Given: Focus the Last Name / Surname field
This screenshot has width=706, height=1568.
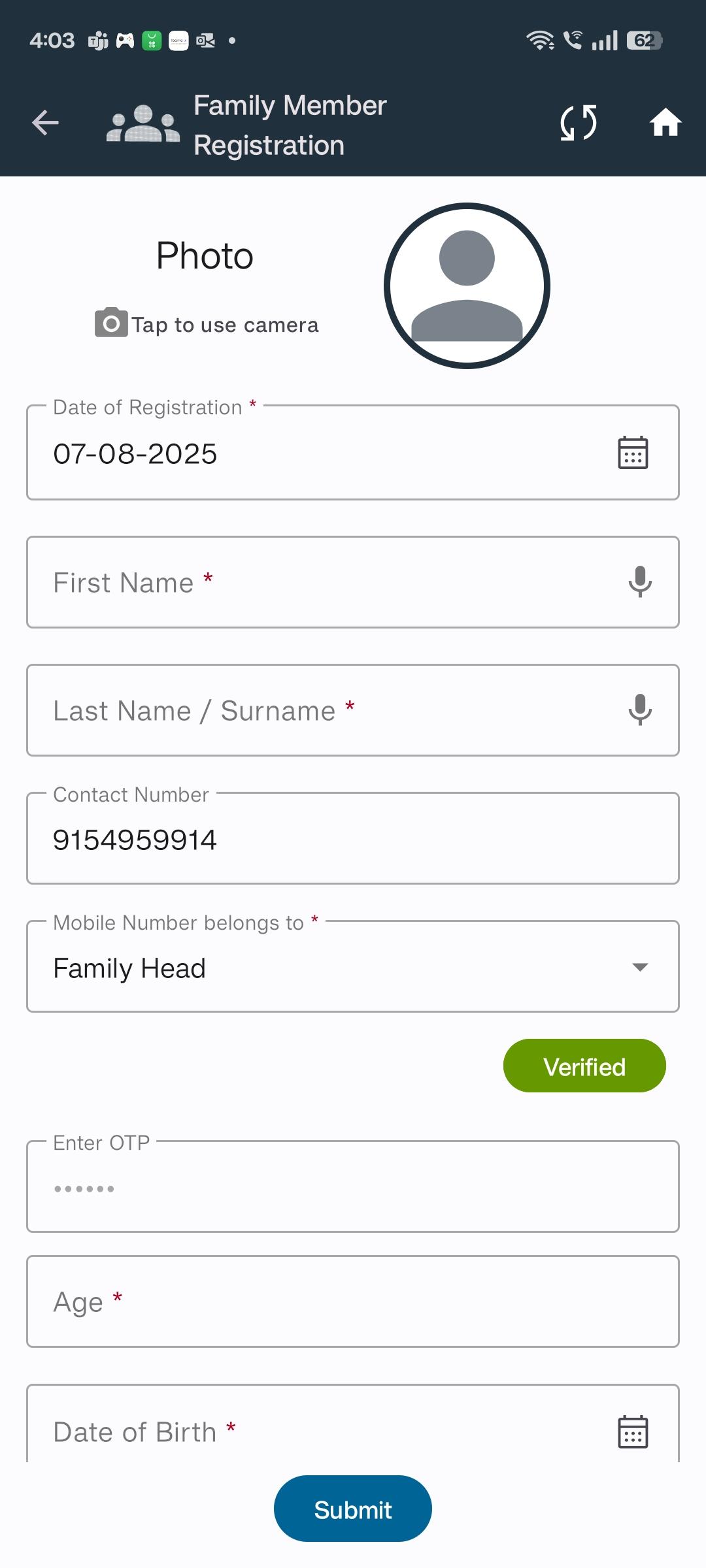Looking at the screenshot, I should coord(353,710).
